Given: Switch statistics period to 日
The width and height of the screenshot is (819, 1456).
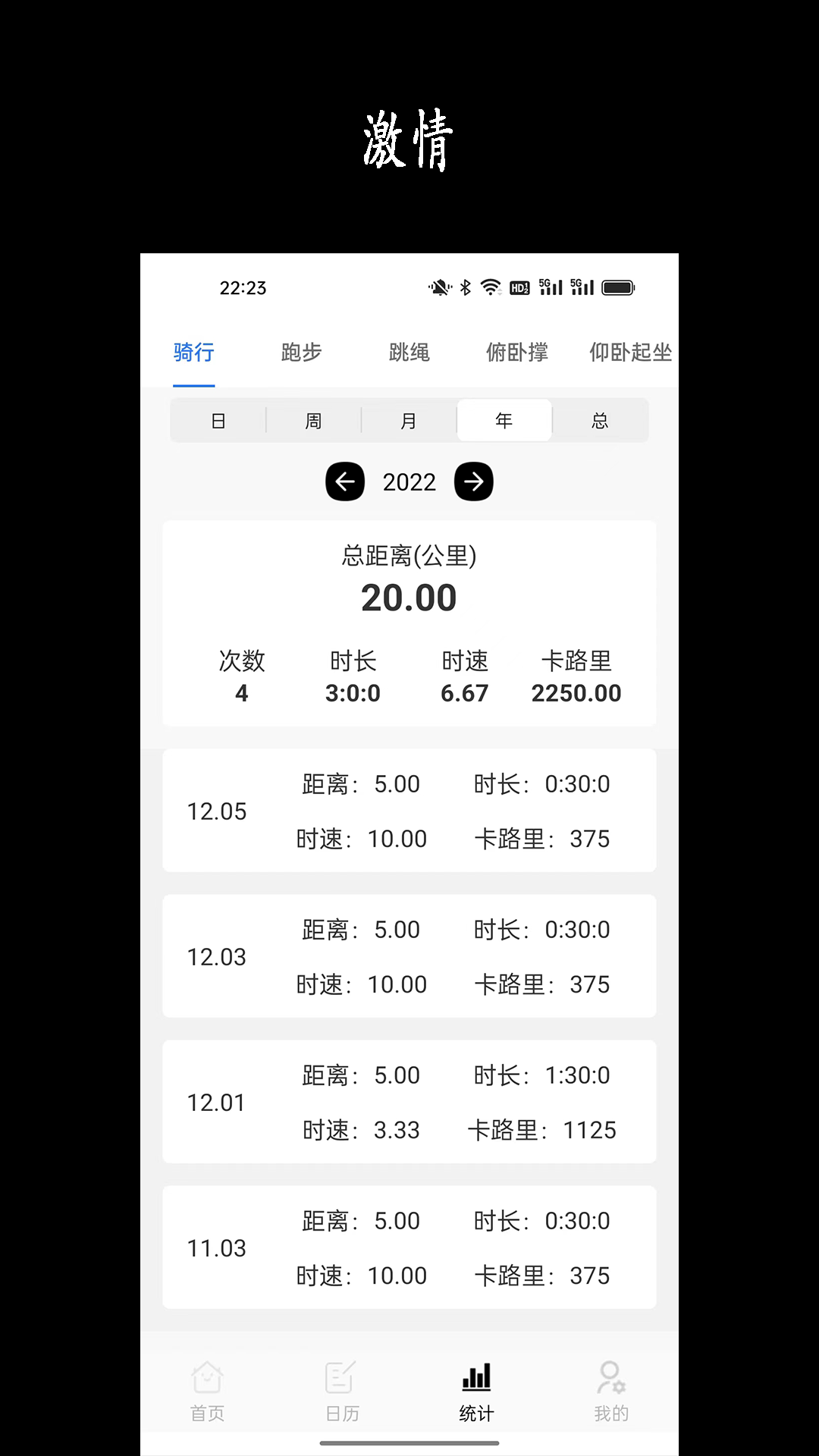Looking at the screenshot, I should (217, 420).
